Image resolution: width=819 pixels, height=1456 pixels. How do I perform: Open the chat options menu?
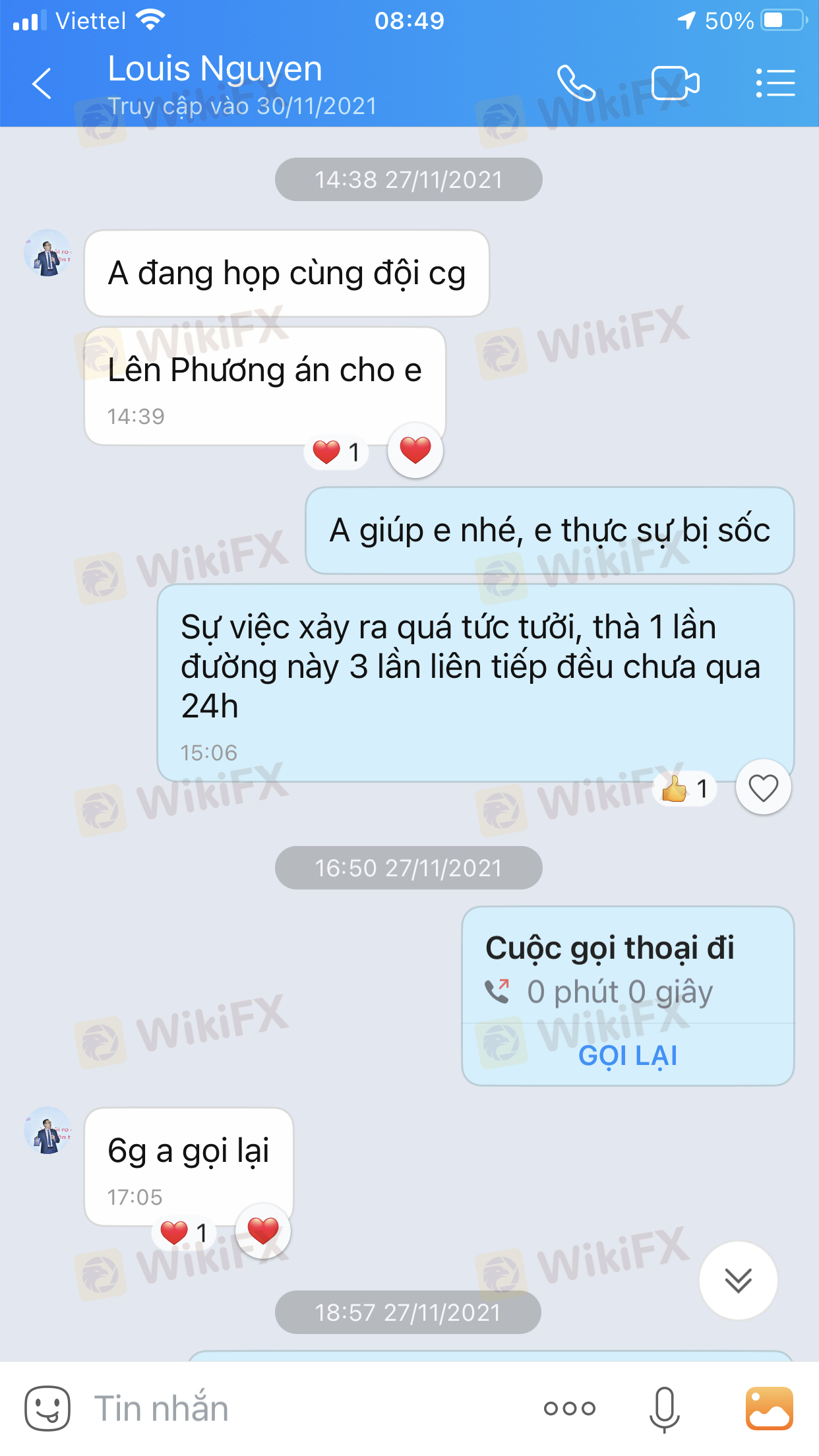pos(775,84)
